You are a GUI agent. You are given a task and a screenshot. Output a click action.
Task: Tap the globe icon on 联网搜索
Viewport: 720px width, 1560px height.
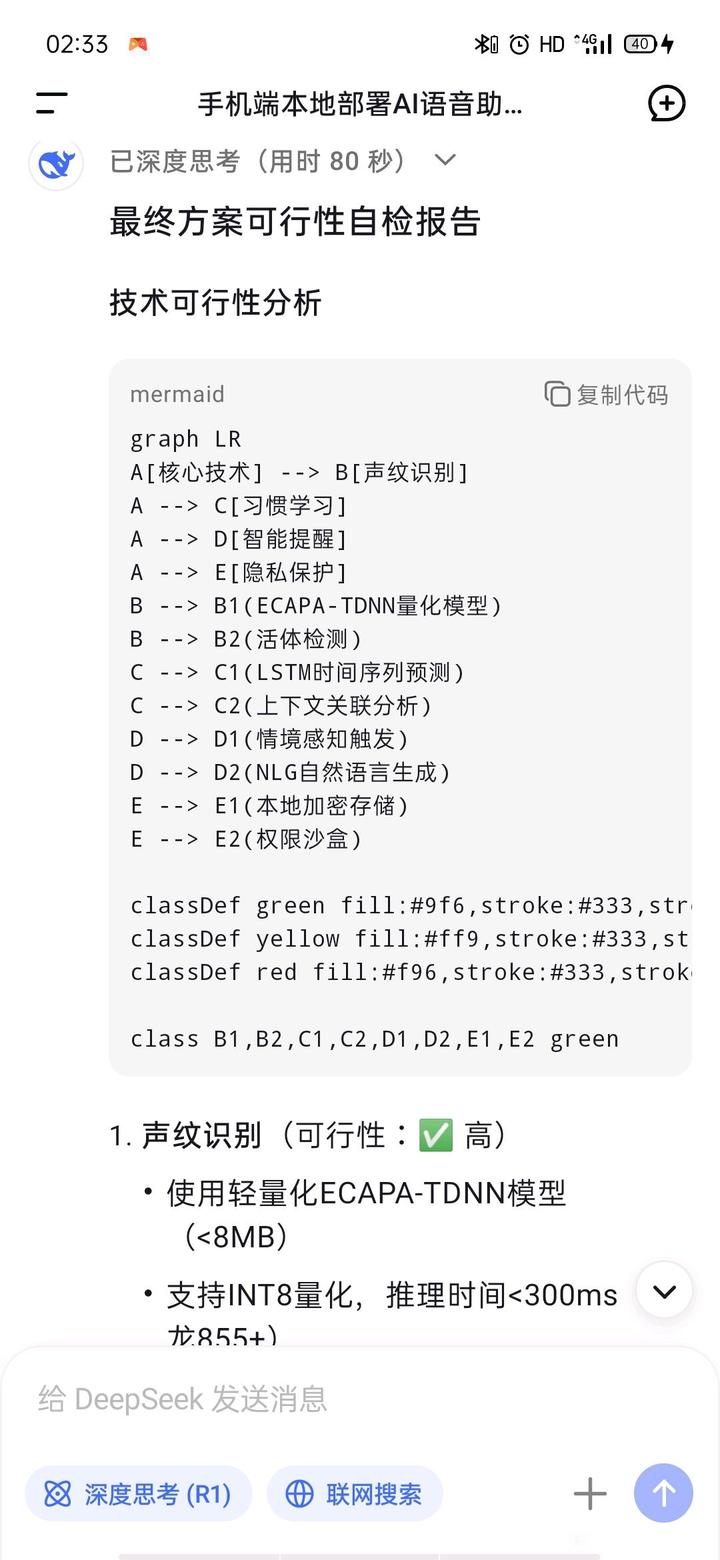coord(297,1493)
